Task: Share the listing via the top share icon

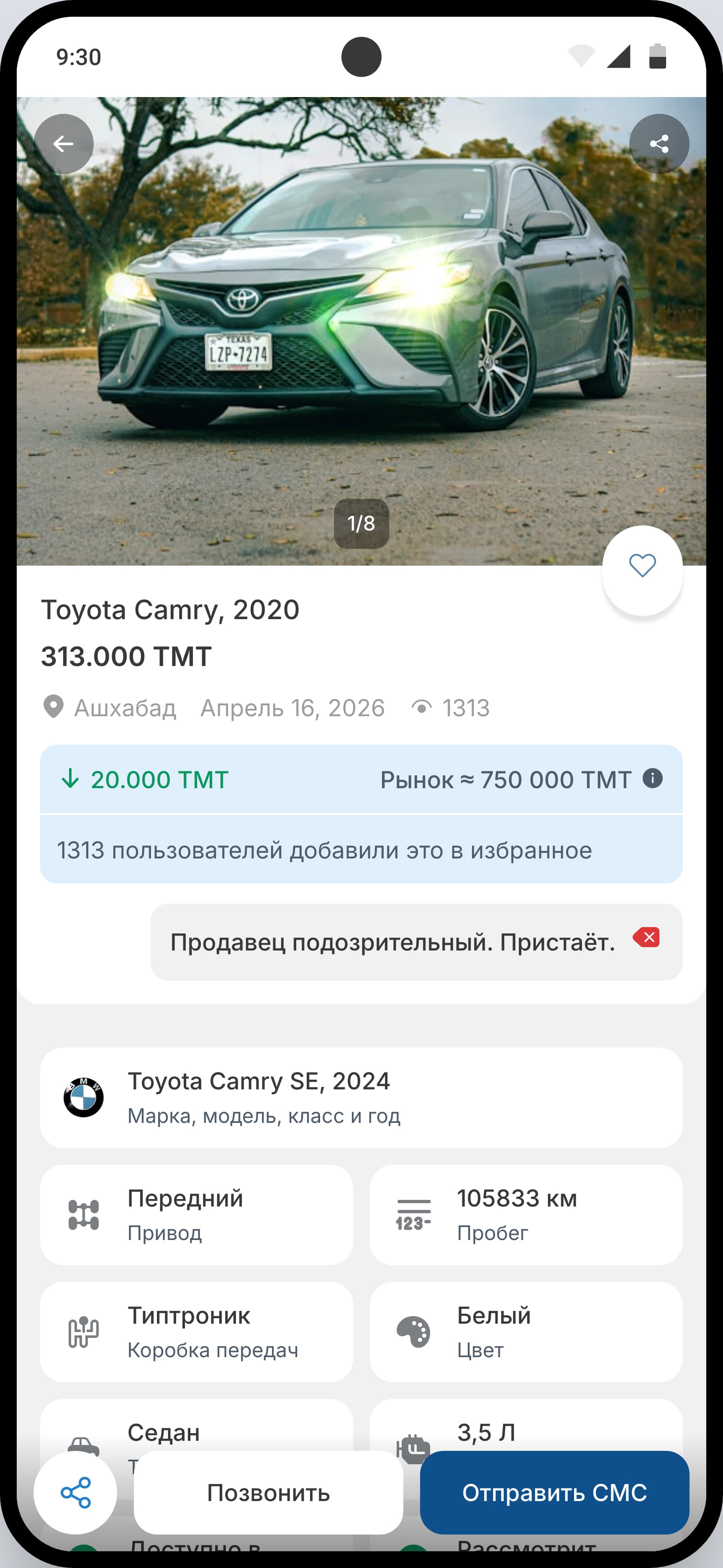Action: coord(659,144)
